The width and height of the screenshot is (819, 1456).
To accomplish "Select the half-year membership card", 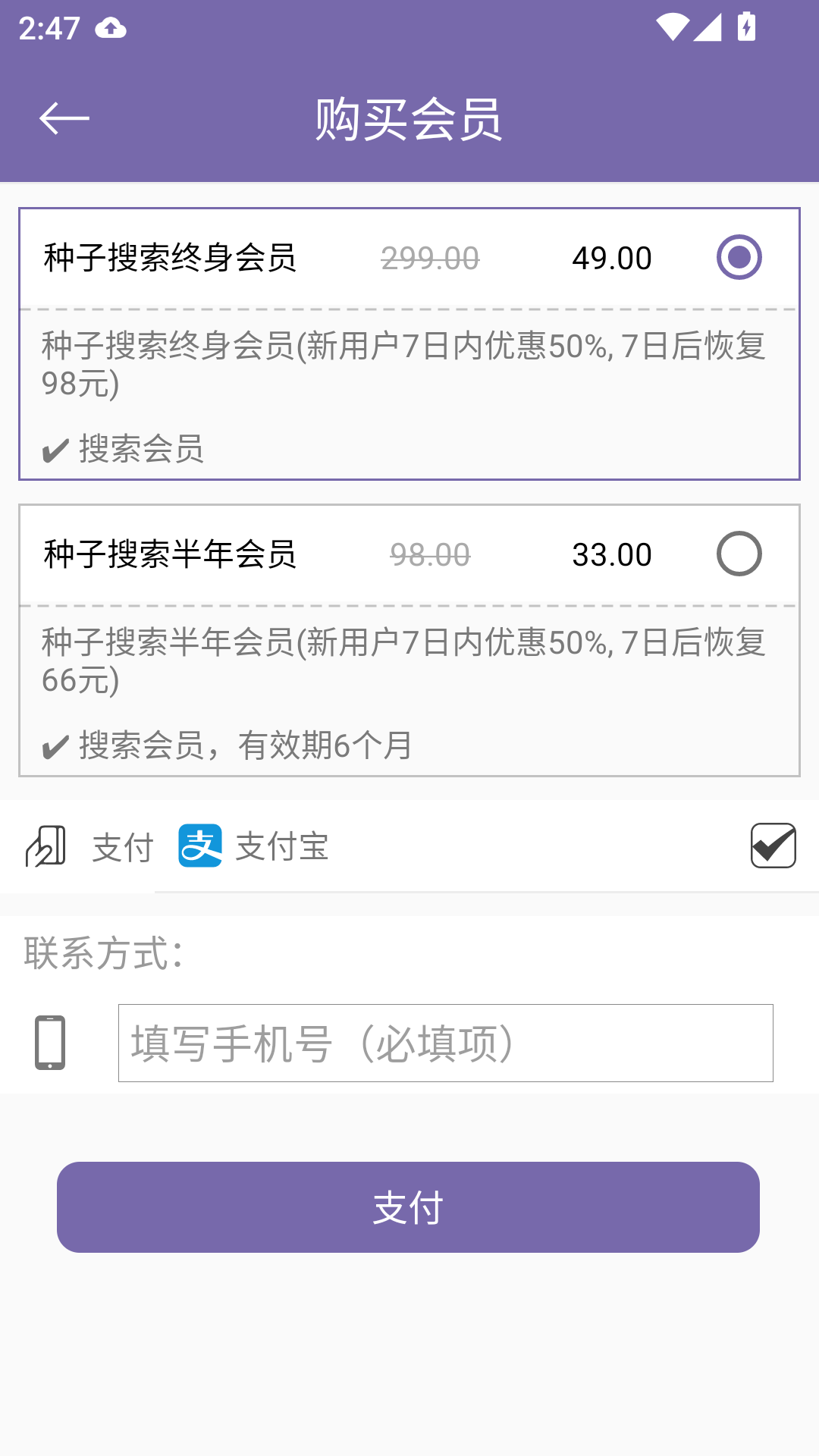I will tap(409, 639).
